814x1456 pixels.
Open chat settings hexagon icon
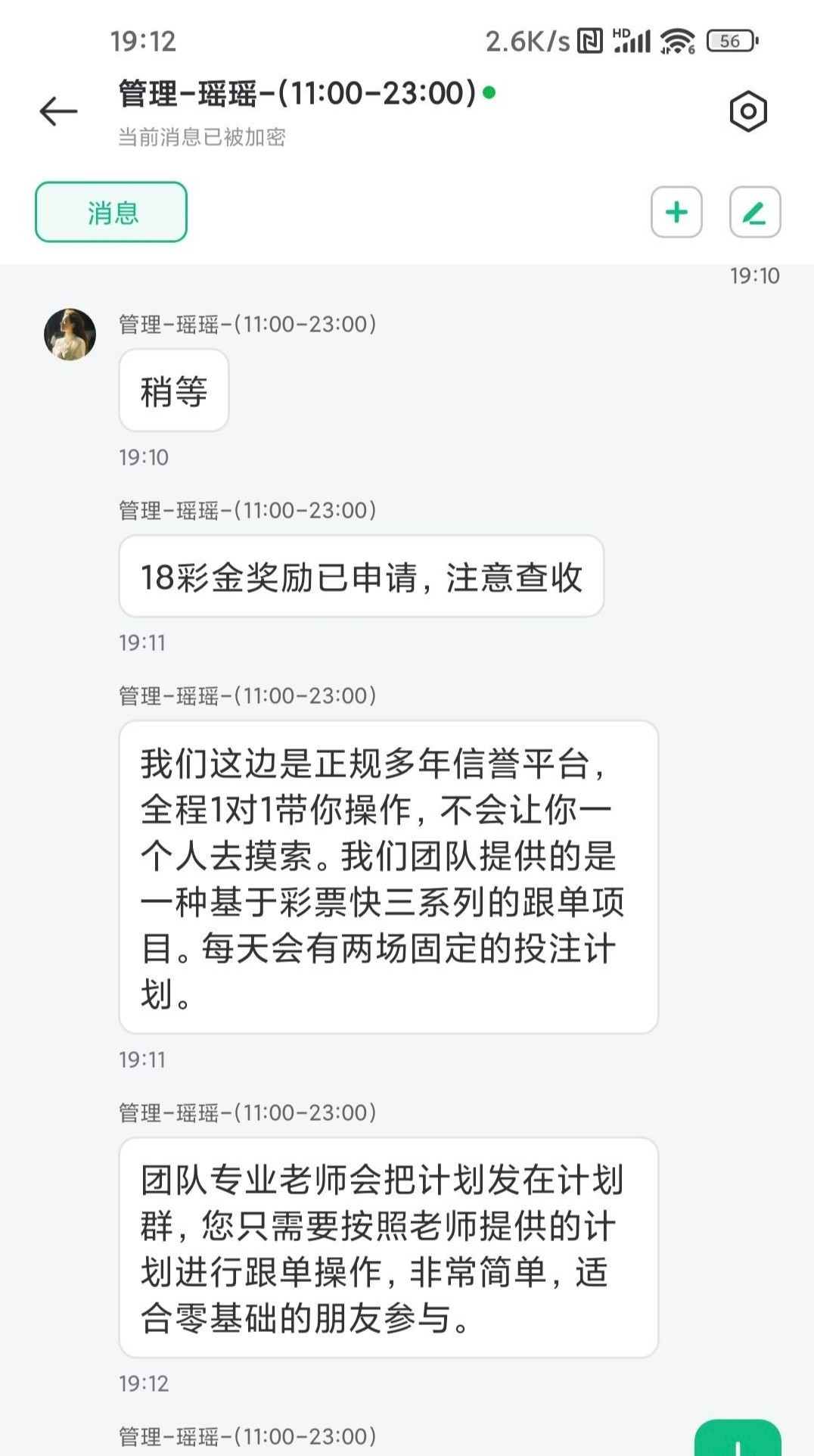click(x=747, y=112)
